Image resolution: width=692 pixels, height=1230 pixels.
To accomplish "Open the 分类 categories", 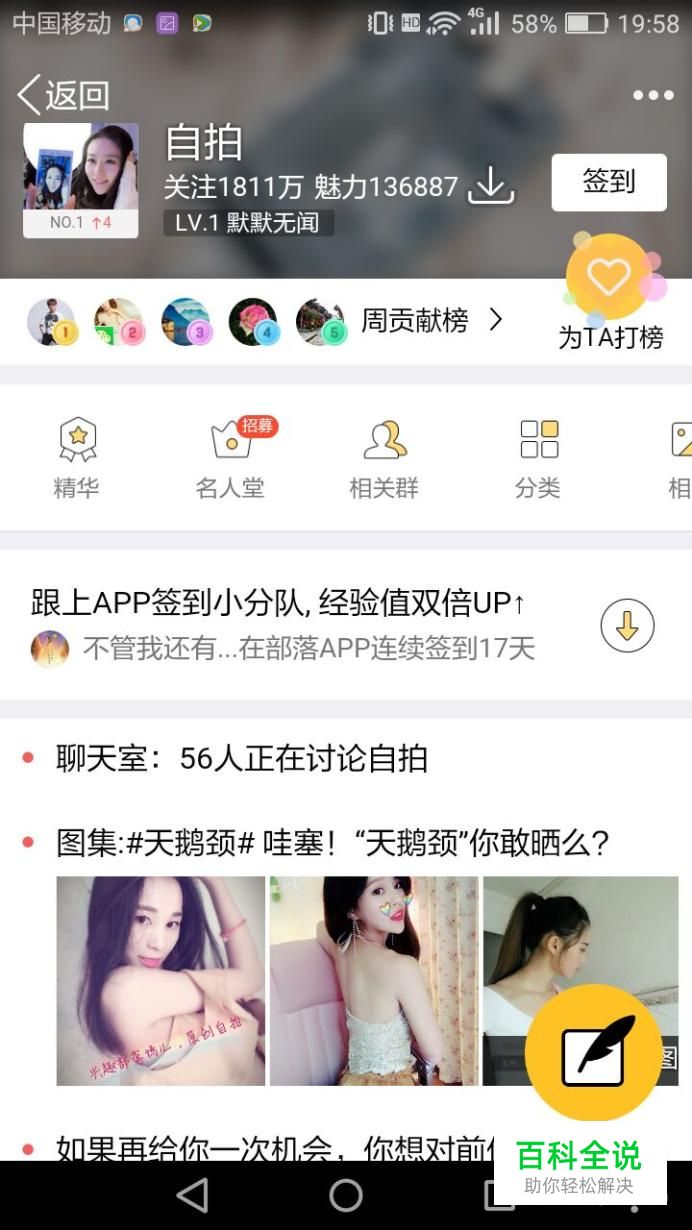I will (538, 458).
